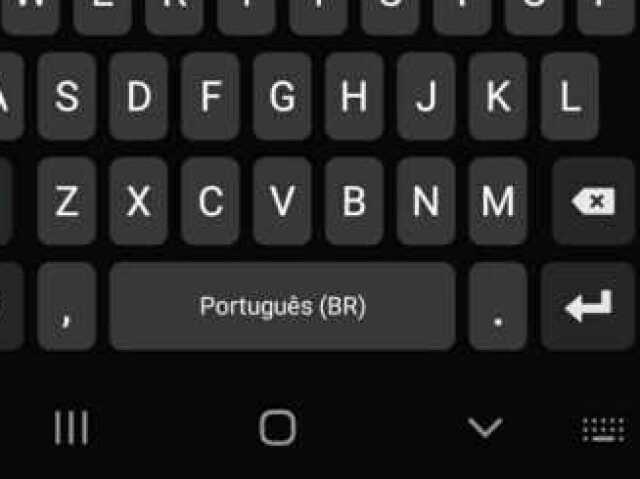Type the letter L key
Viewport: 640px width, 479px height.
569,97
